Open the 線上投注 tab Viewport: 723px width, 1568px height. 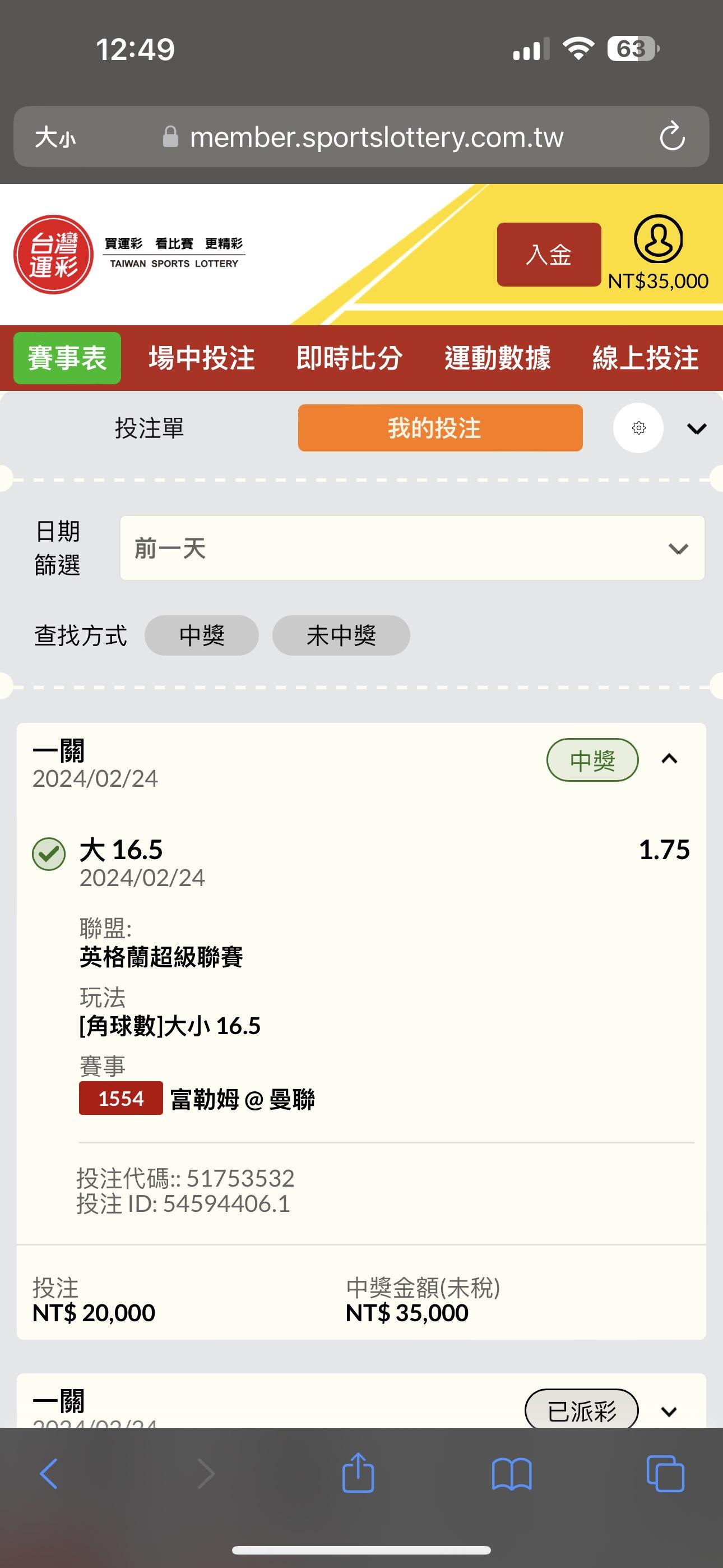click(x=645, y=358)
